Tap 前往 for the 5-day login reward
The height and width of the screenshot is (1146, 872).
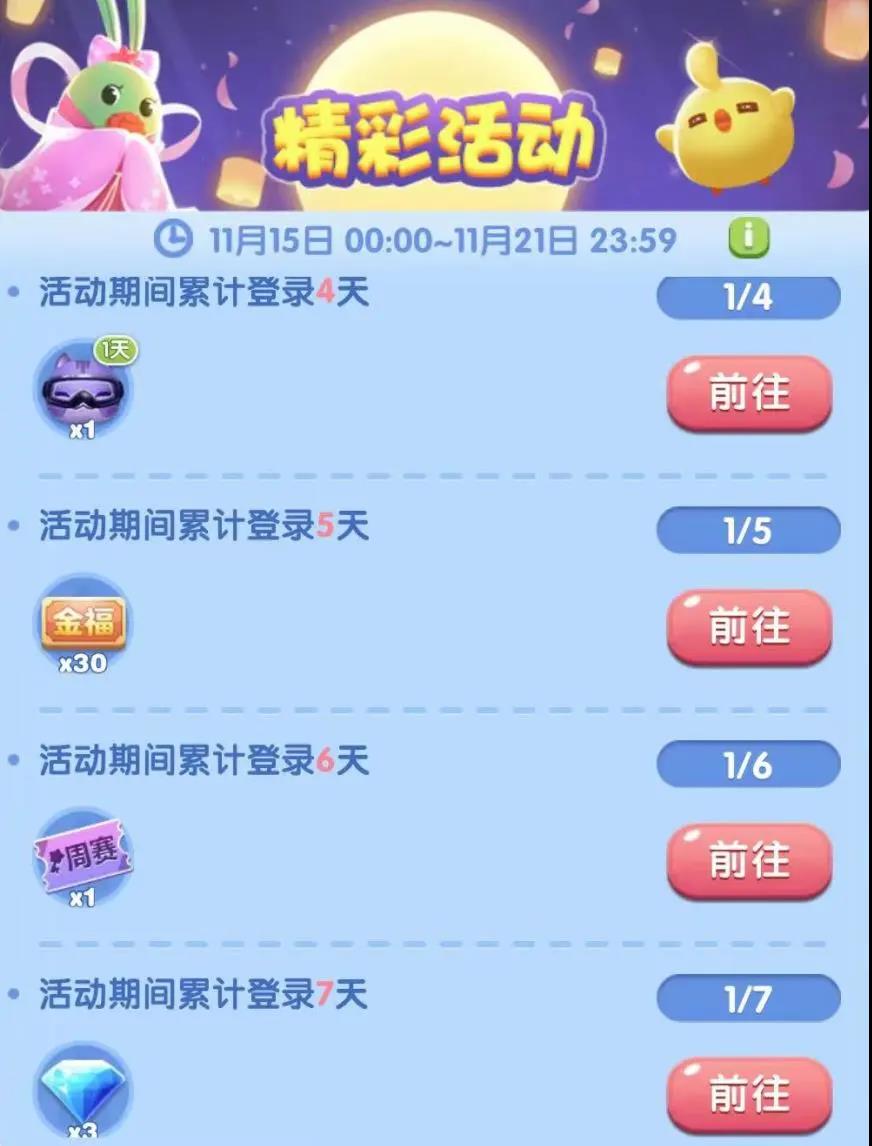[x=749, y=627]
